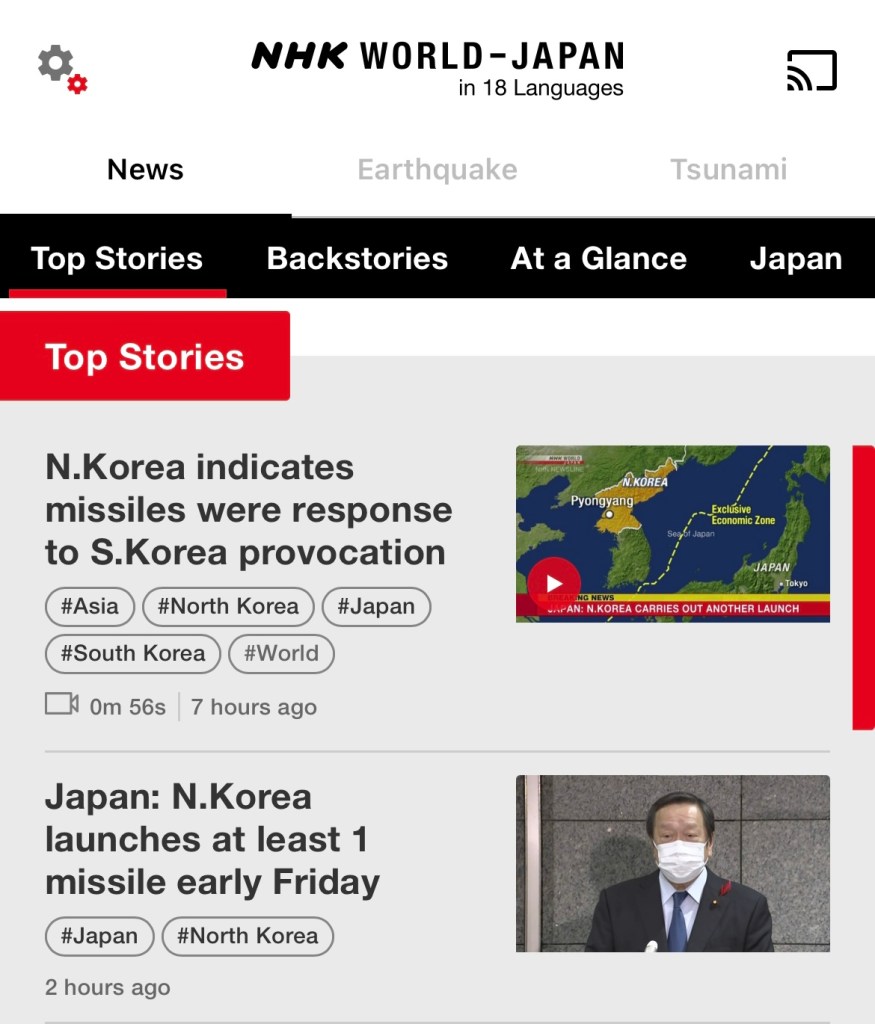Open the Backstories category
This screenshot has width=875, height=1024.
[x=357, y=259]
